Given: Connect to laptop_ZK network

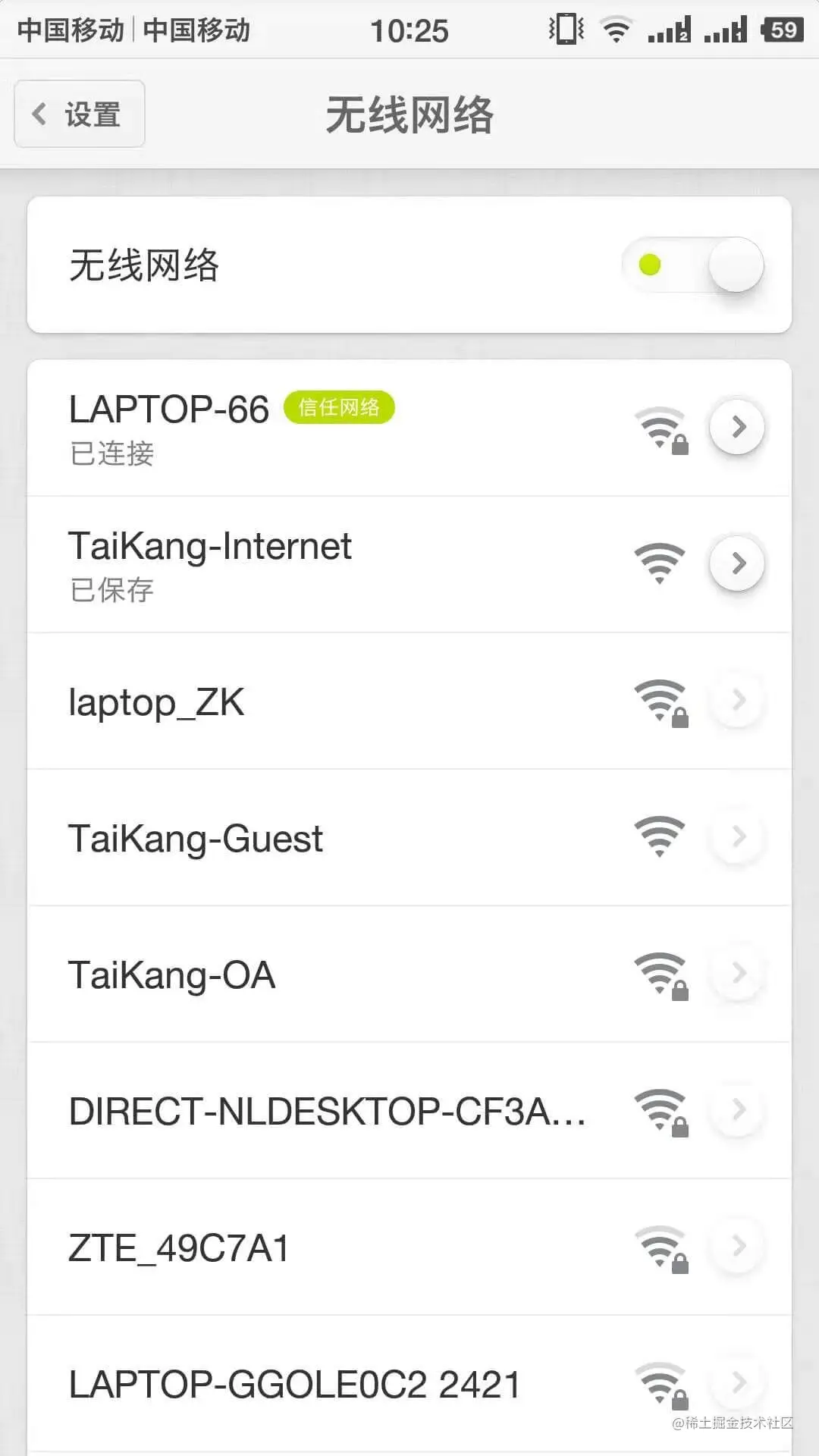Looking at the screenshot, I should [x=303, y=701].
